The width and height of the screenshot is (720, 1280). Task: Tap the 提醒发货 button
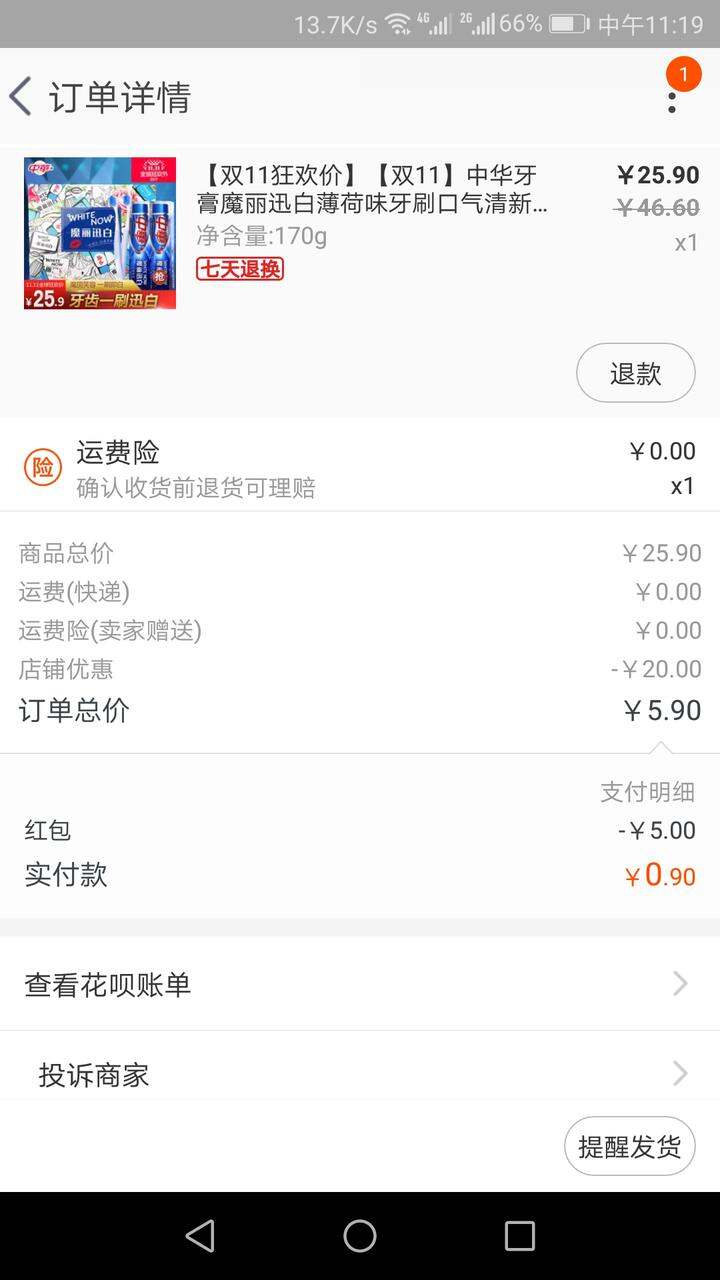tap(629, 1146)
